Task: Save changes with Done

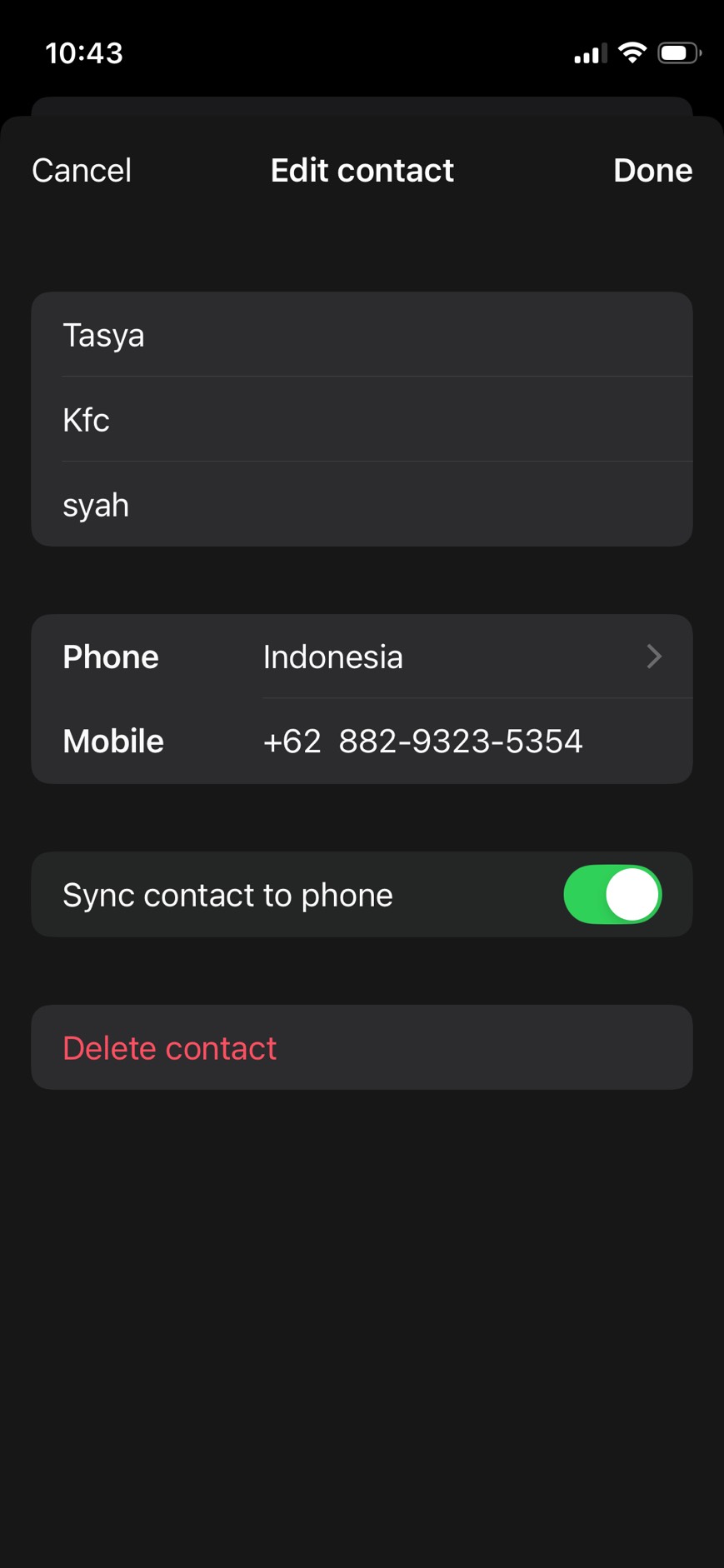Action: click(x=652, y=171)
